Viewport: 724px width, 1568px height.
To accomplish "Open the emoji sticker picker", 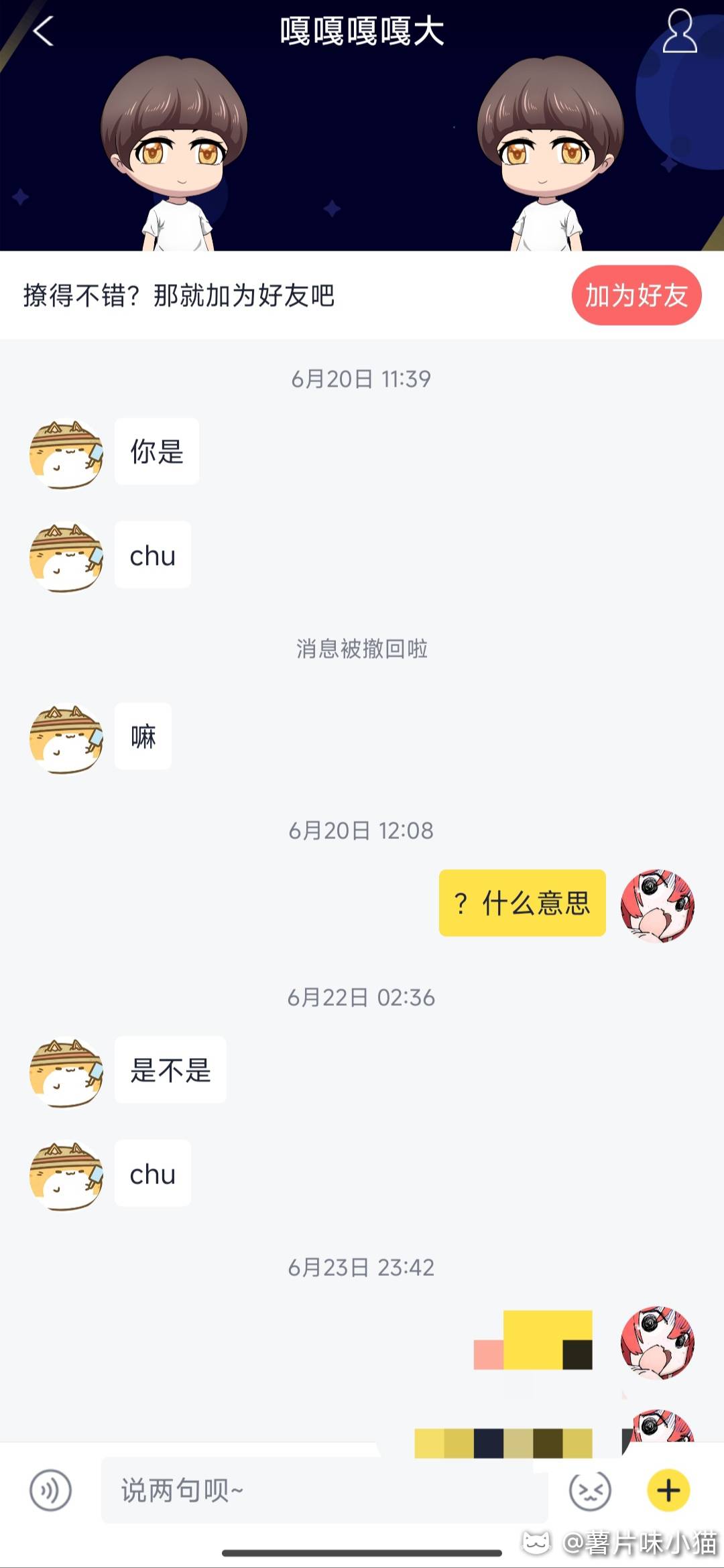I will coord(590,1490).
